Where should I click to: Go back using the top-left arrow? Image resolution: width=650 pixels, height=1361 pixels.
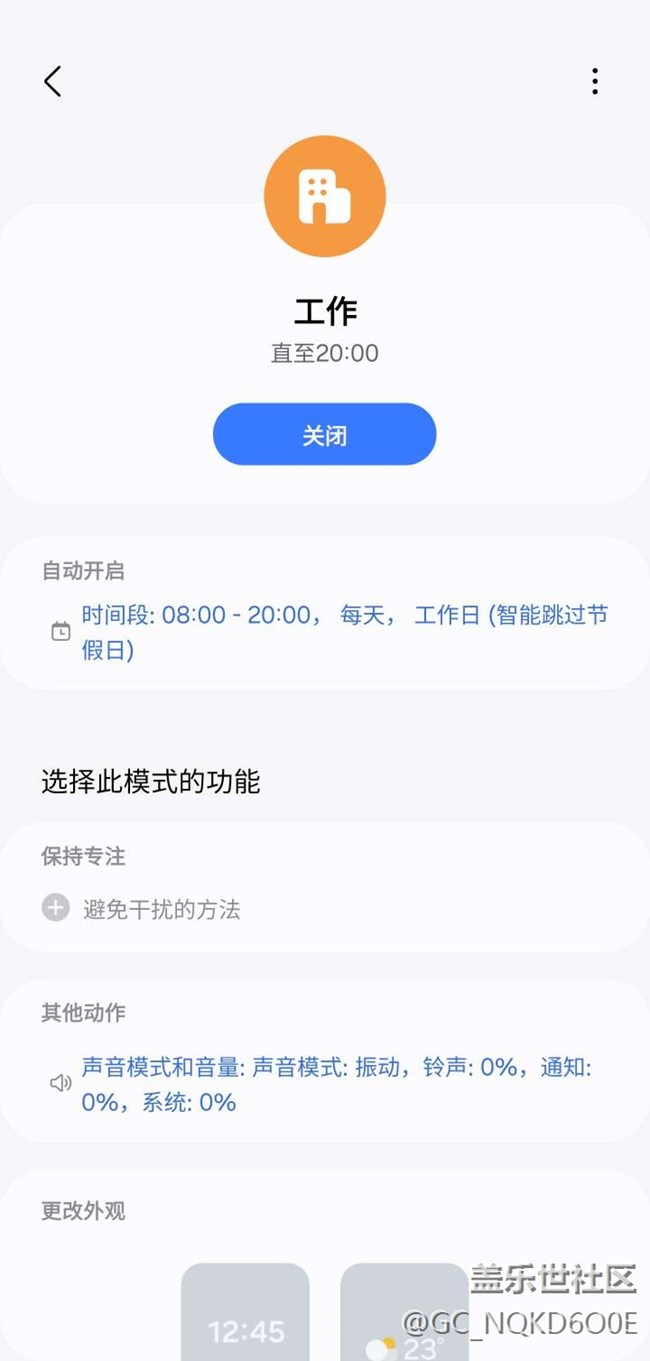[53, 81]
